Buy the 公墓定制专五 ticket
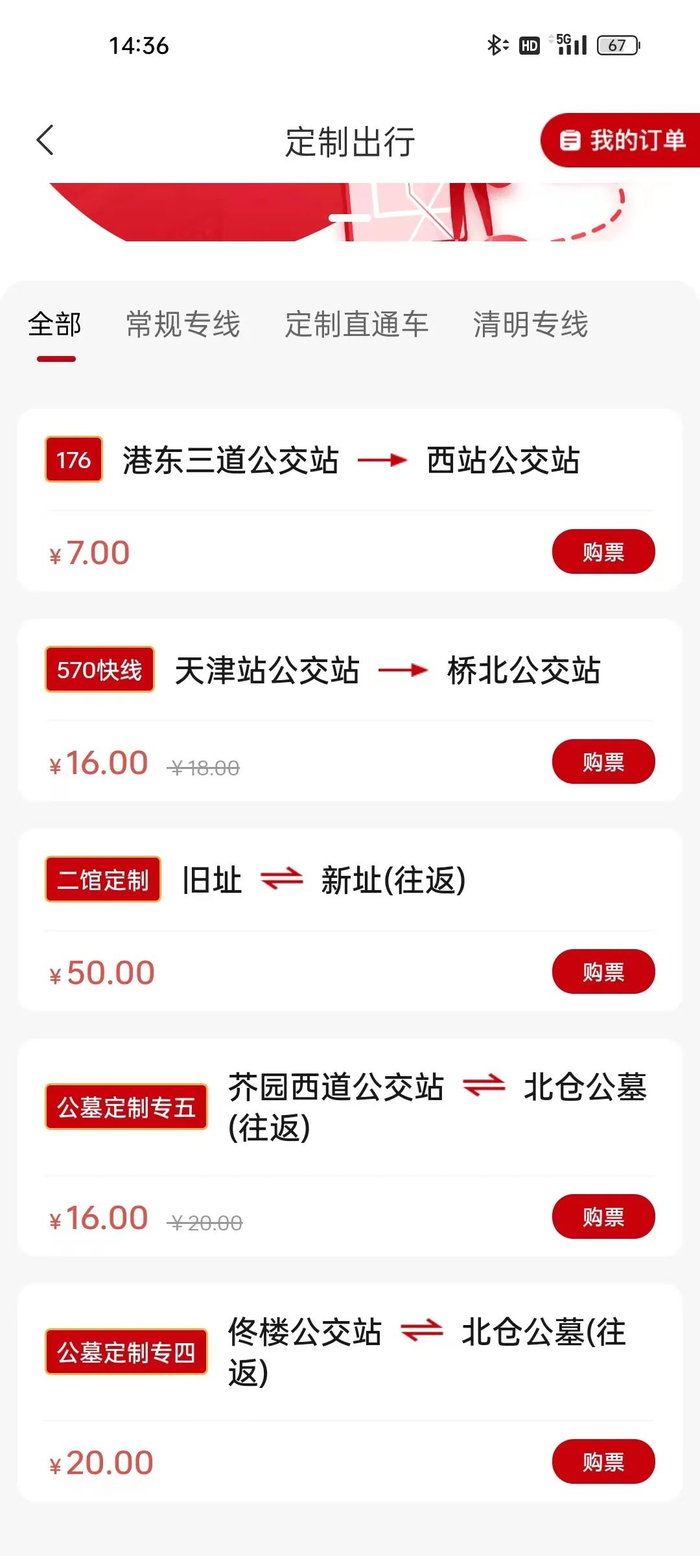700x1556 pixels. point(603,1217)
